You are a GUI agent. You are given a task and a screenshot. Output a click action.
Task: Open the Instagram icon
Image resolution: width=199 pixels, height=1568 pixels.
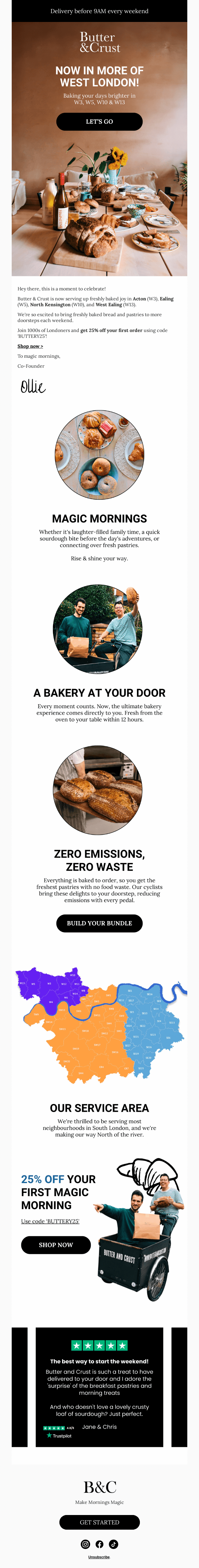click(85, 1544)
